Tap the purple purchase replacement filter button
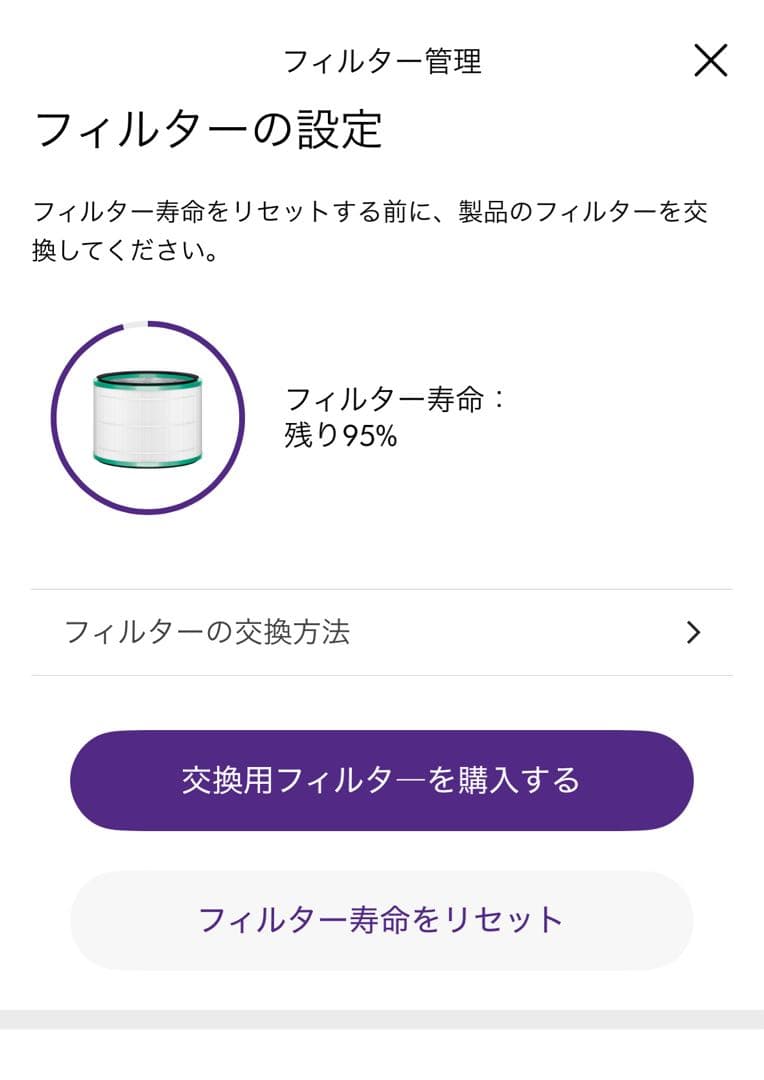The width and height of the screenshot is (764, 1080). coord(380,780)
